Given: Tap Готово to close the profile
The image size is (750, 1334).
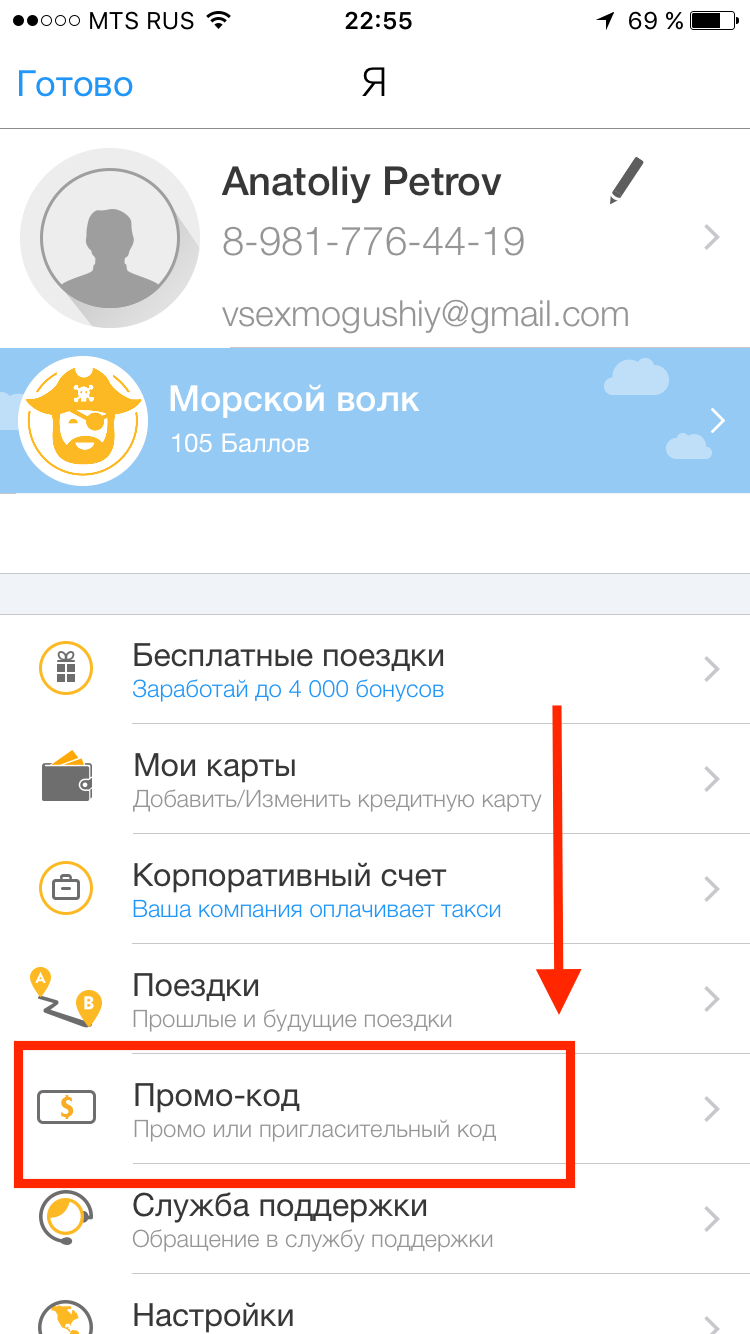Looking at the screenshot, I should (x=75, y=84).
